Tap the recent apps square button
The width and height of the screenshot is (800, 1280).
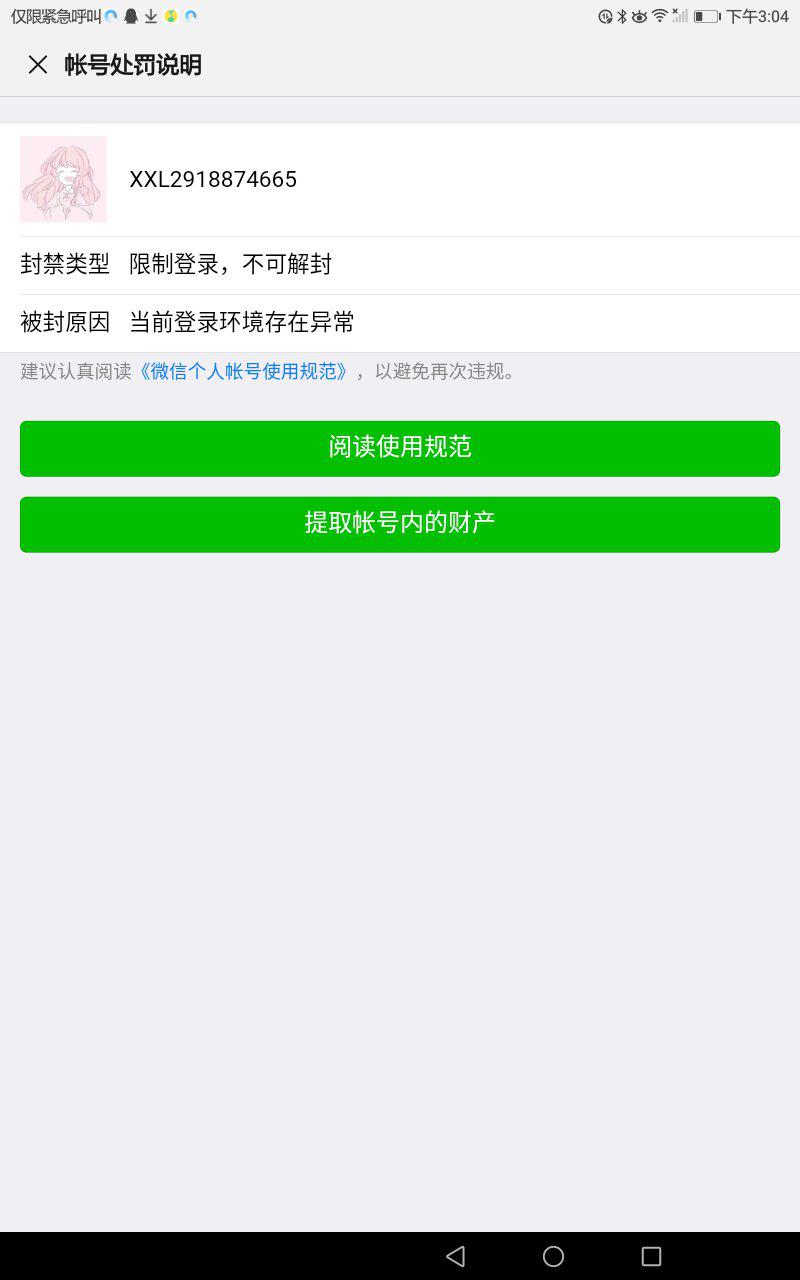pos(651,1255)
